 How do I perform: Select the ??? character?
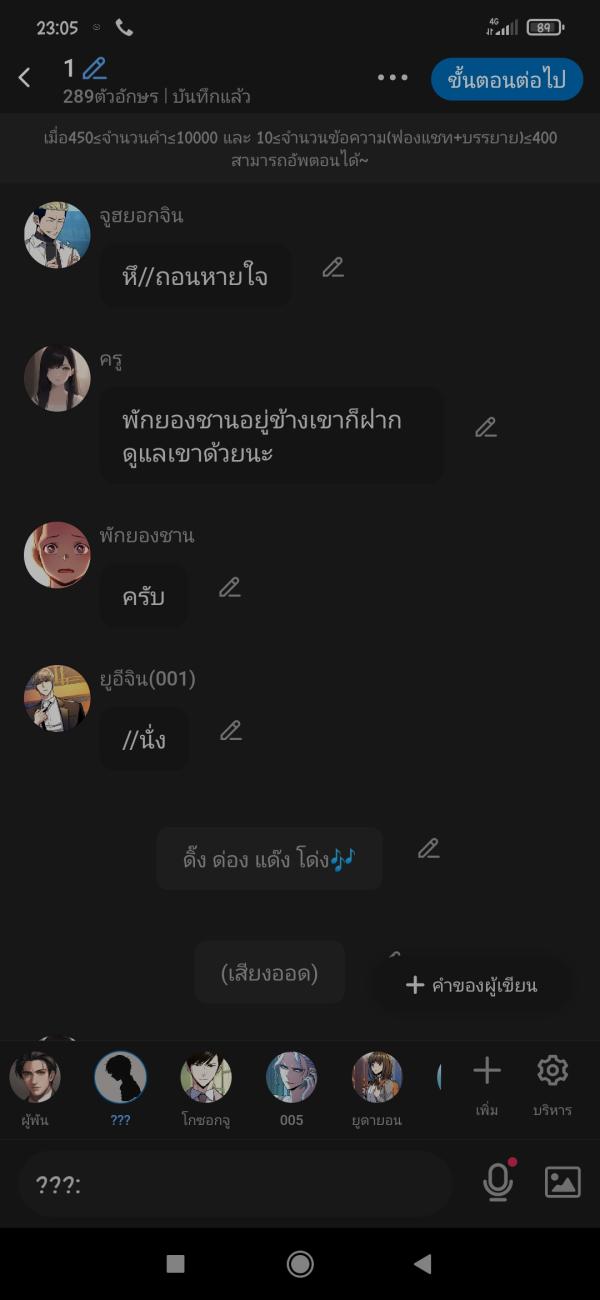coord(120,1078)
